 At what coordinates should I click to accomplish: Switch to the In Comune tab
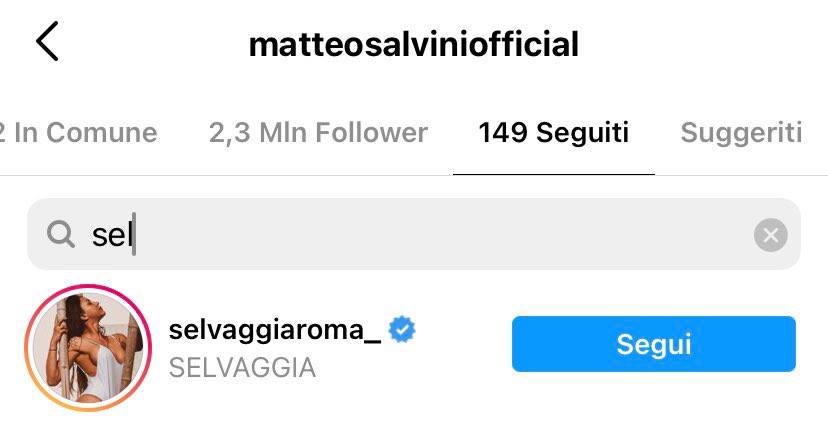tap(80, 132)
